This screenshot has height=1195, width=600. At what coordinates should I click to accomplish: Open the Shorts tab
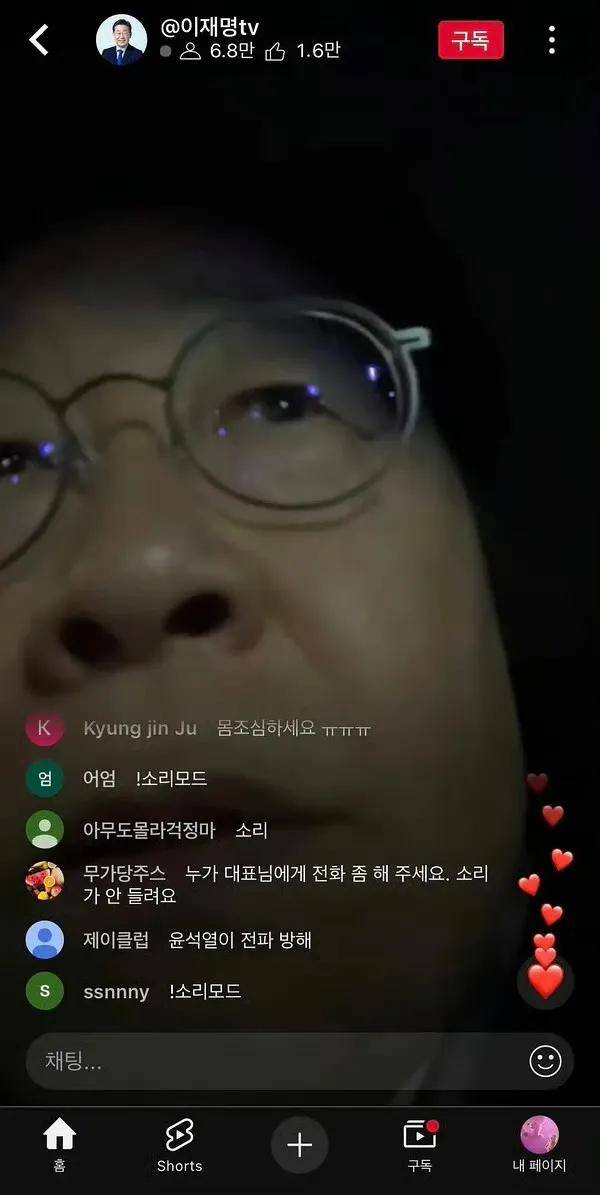(x=179, y=1145)
